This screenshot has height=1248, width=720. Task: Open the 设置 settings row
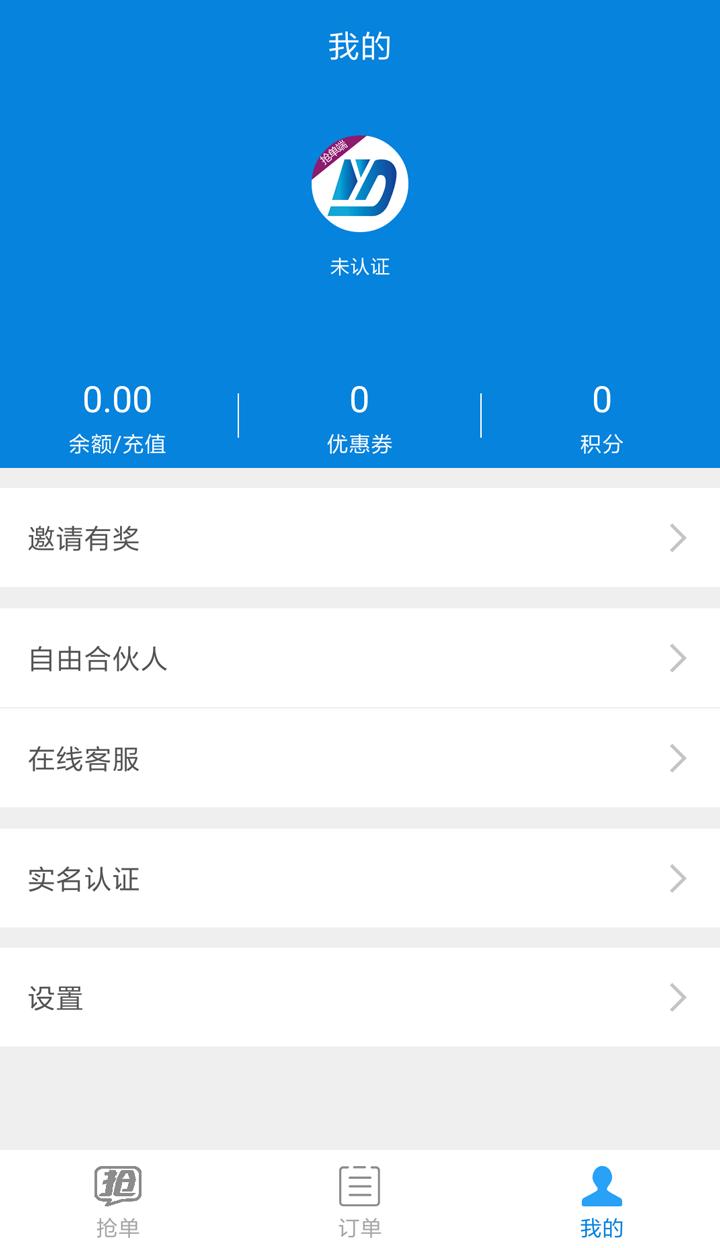click(360, 997)
